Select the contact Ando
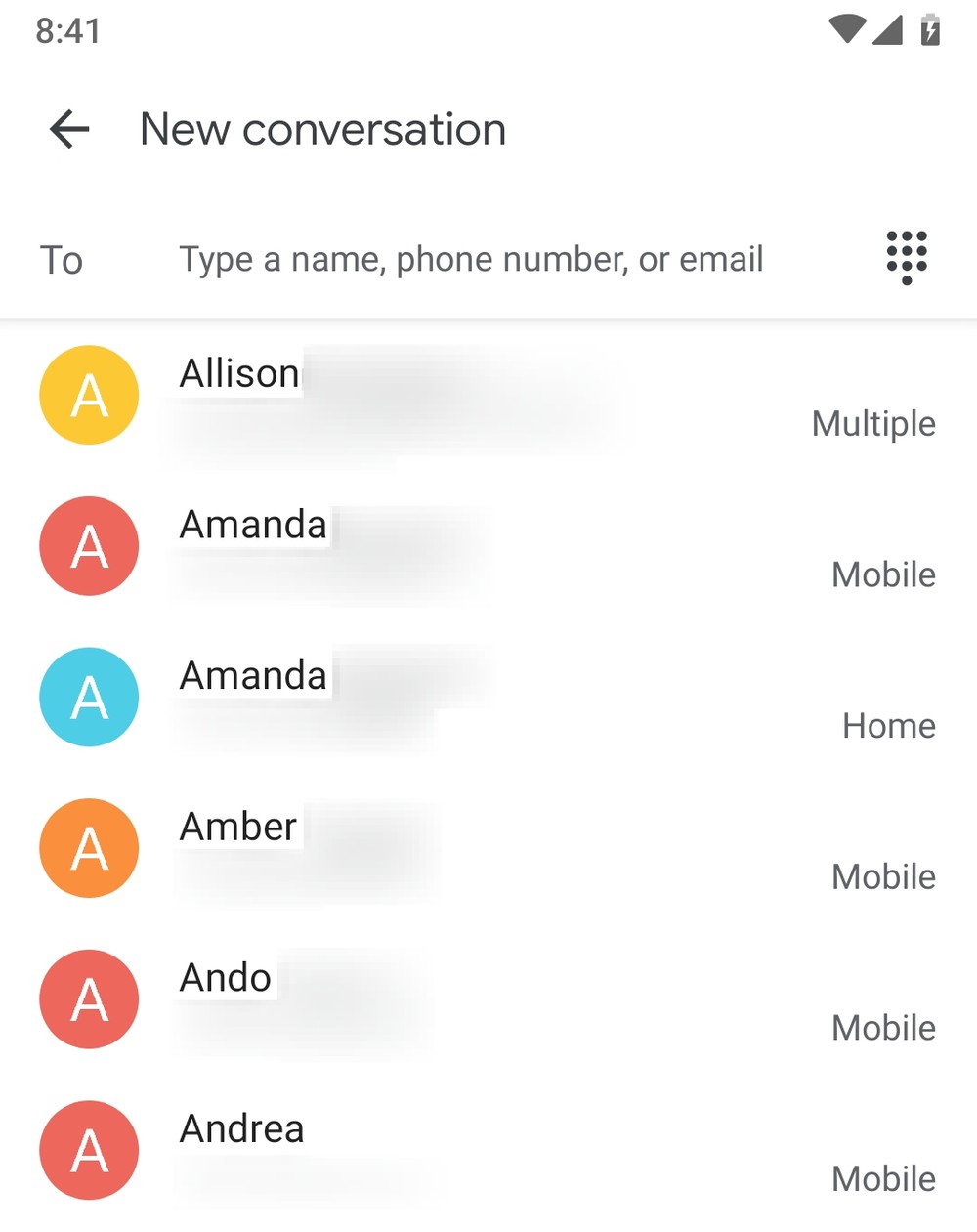 click(487, 999)
